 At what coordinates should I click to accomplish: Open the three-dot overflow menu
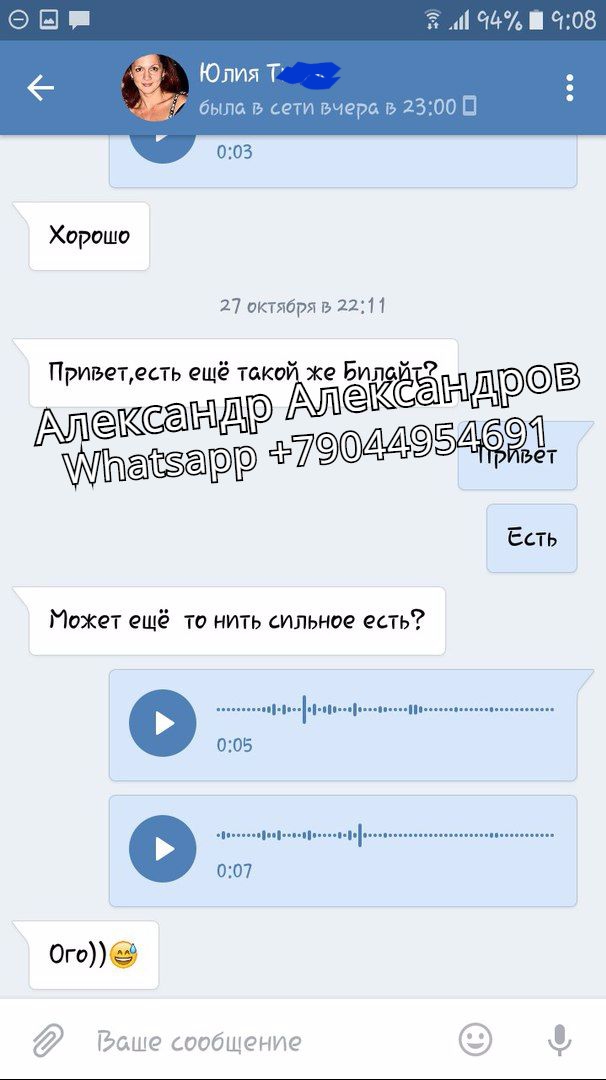click(x=569, y=88)
